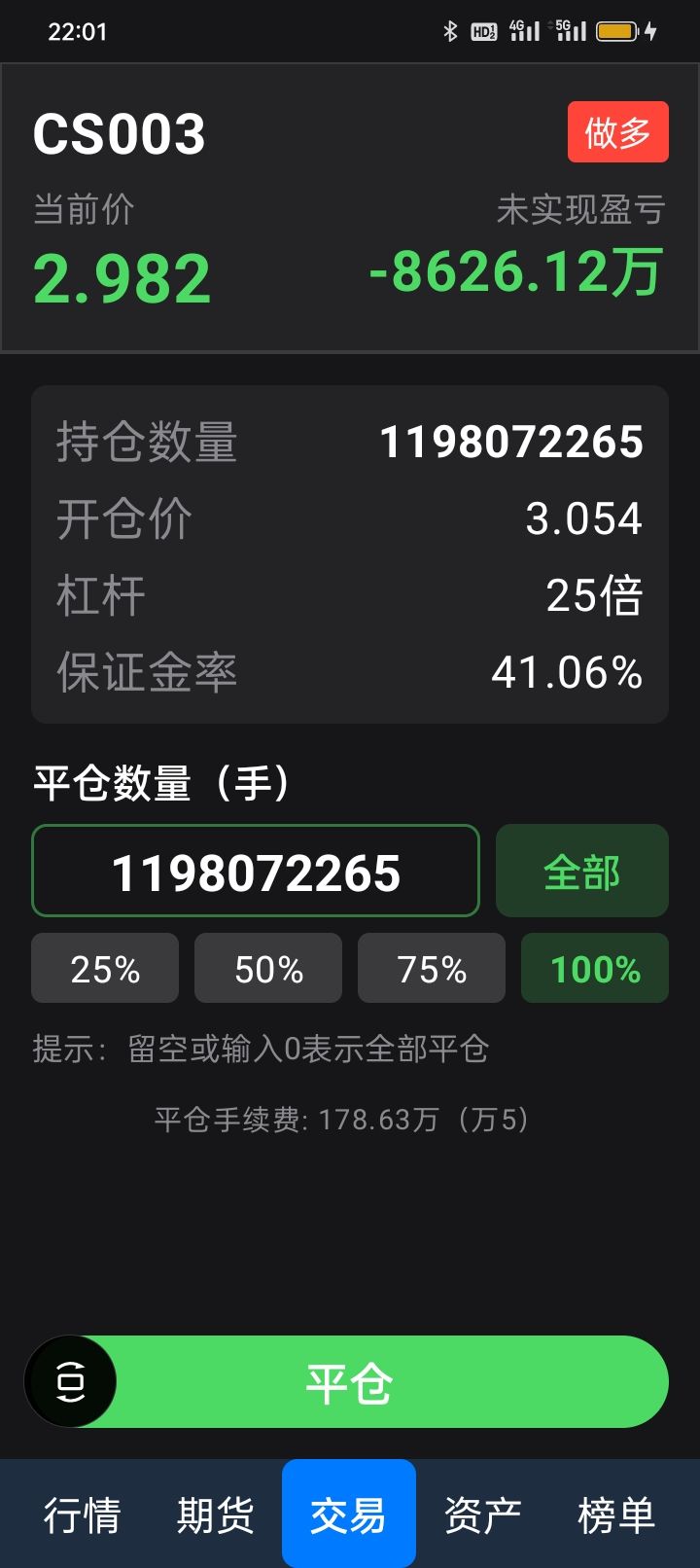Choose the 100% close preset
Screen dimensions: 700x1568
coord(594,968)
